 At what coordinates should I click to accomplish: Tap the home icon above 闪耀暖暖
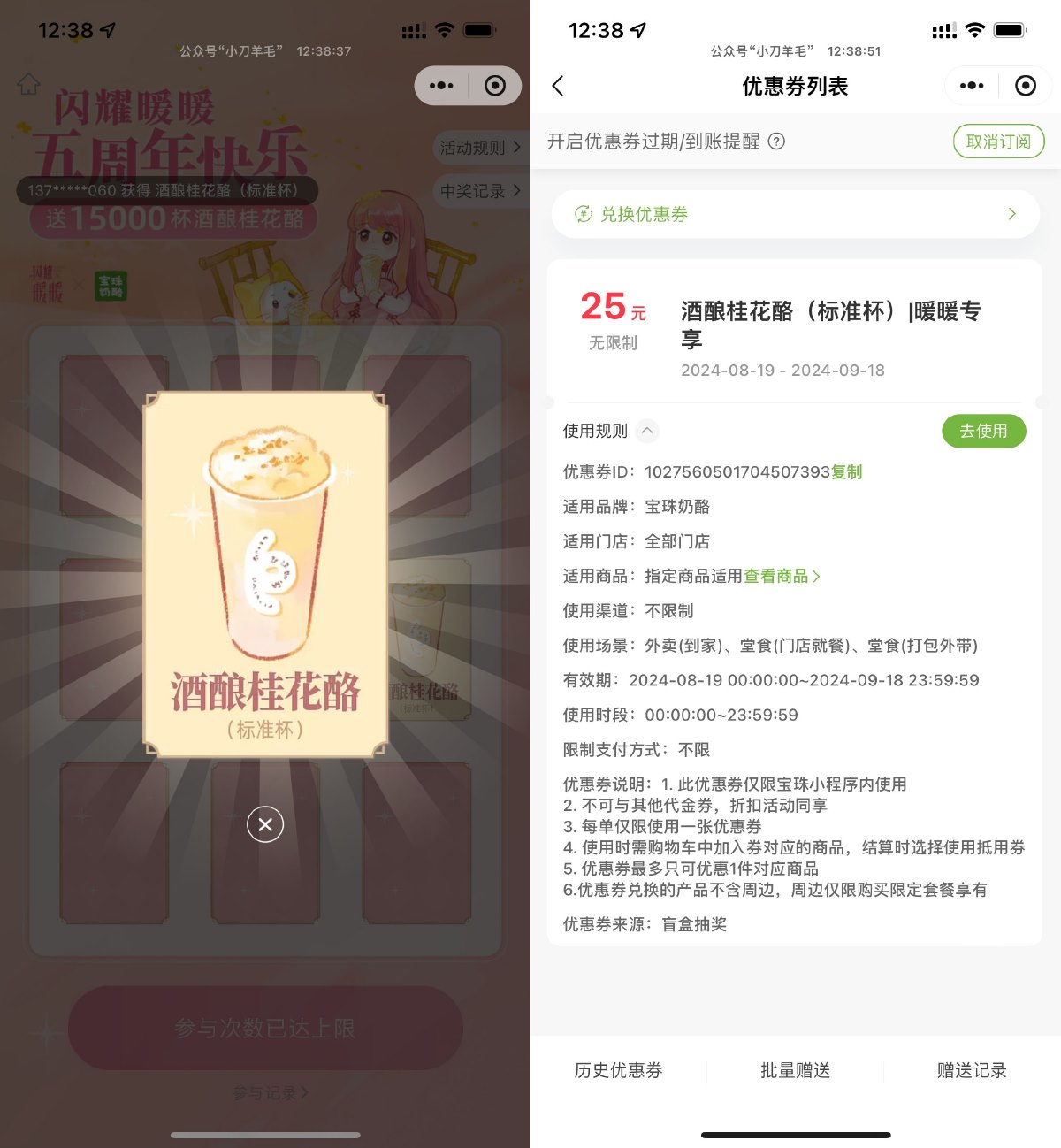click(28, 85)
